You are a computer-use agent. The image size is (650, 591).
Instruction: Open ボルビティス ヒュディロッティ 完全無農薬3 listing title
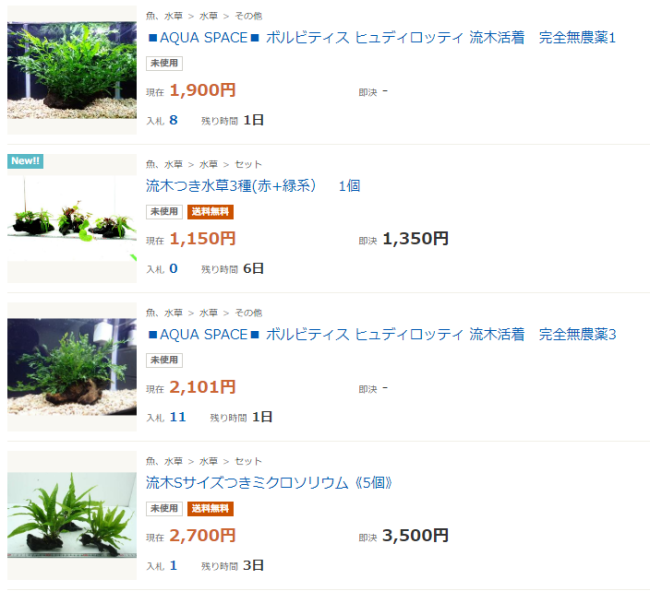click(381, 334)
